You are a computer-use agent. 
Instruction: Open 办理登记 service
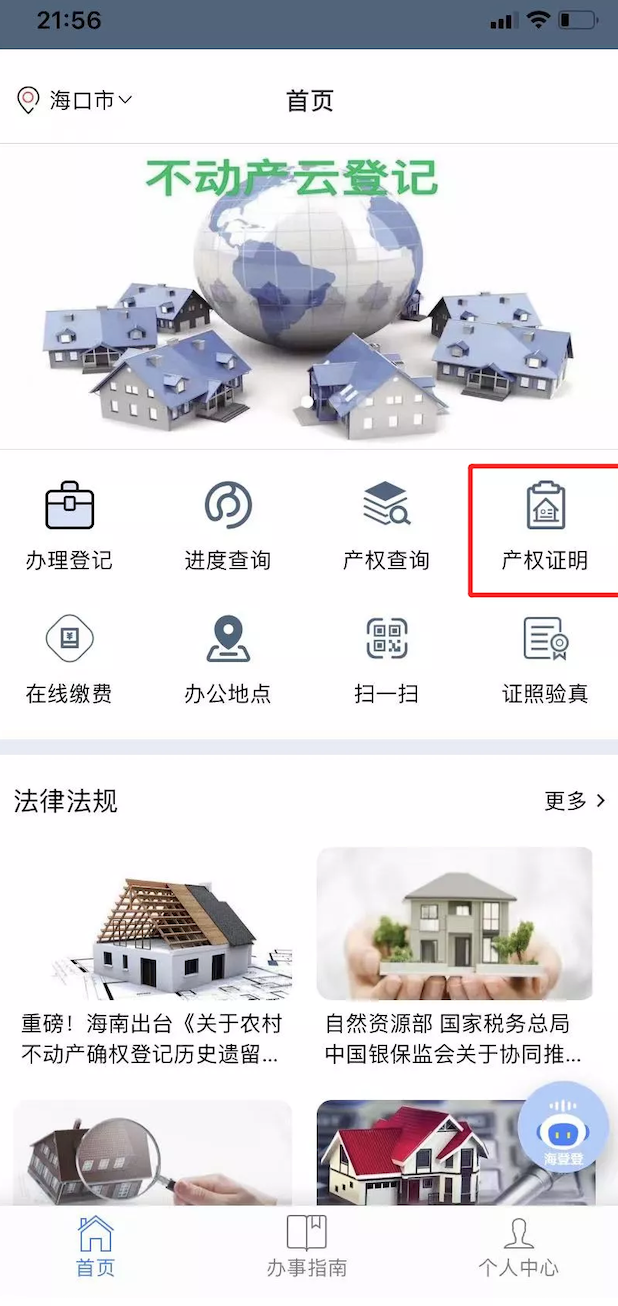point(69,526)
